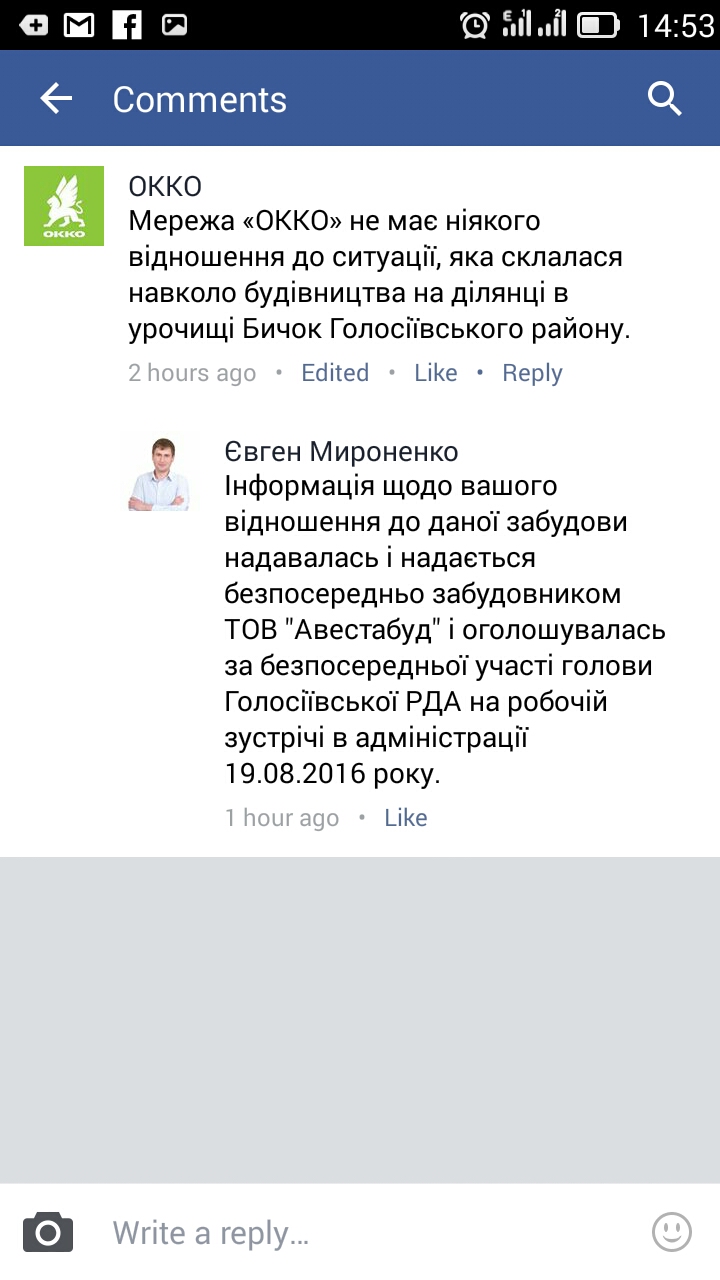
Task: Like Євген Мироненко's reply
Action: [x=405, y=818]
